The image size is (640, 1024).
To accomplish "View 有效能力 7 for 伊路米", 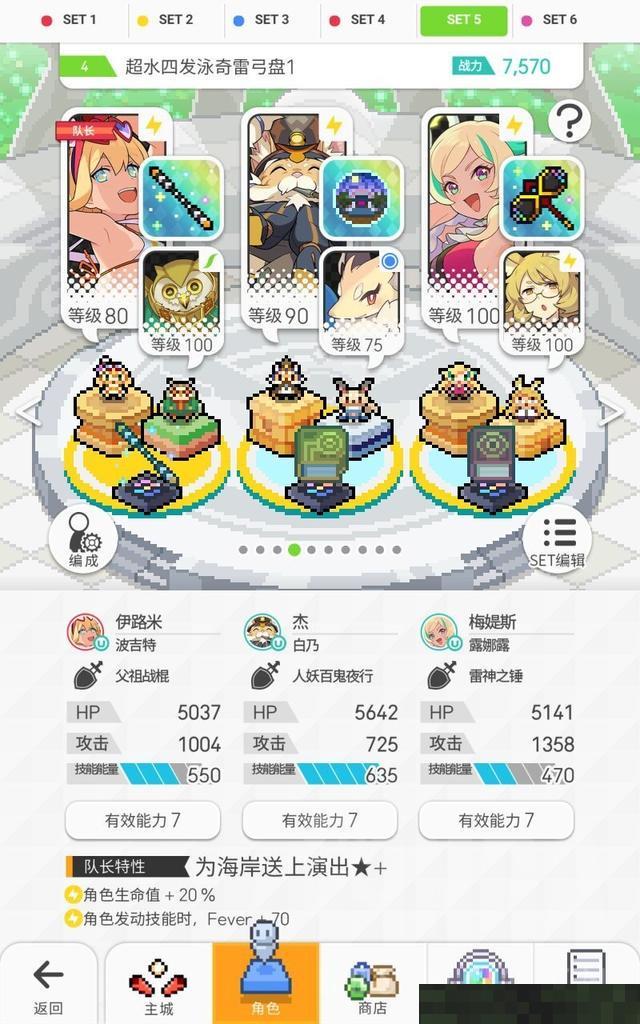I will pyautogui.click(x=142, y=820).
